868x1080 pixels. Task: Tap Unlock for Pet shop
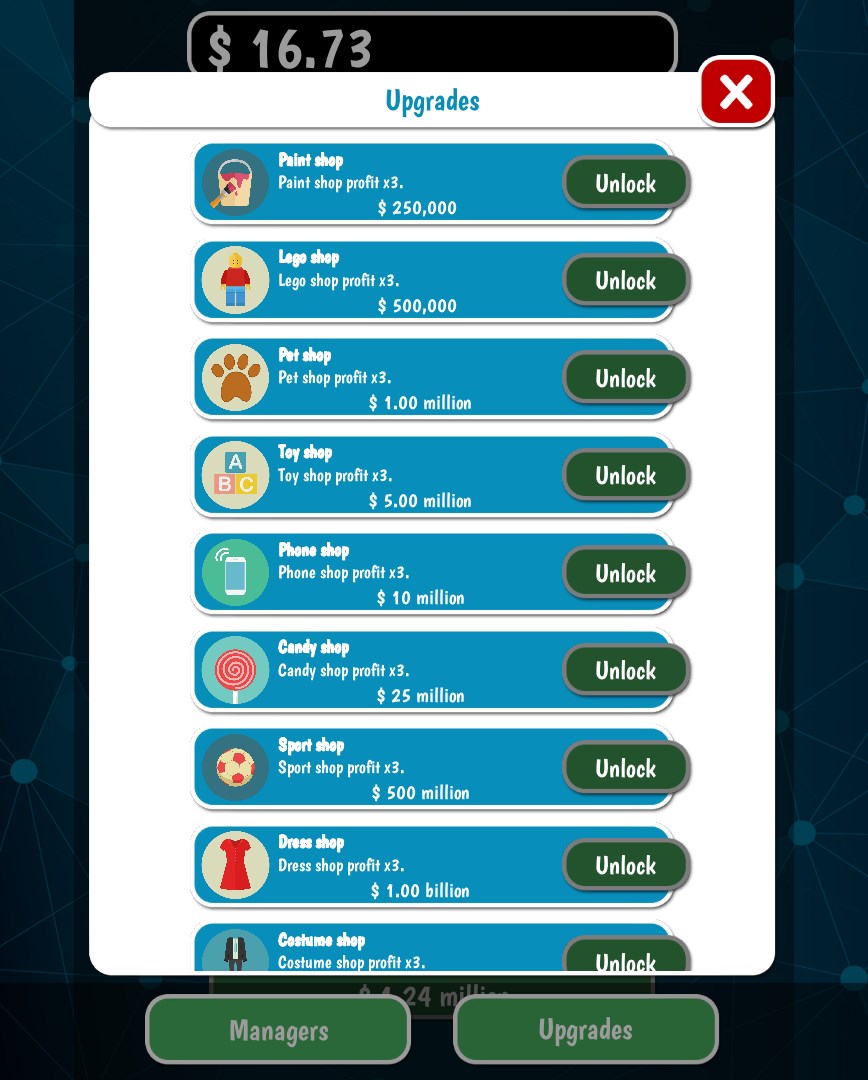pos(626,378)
